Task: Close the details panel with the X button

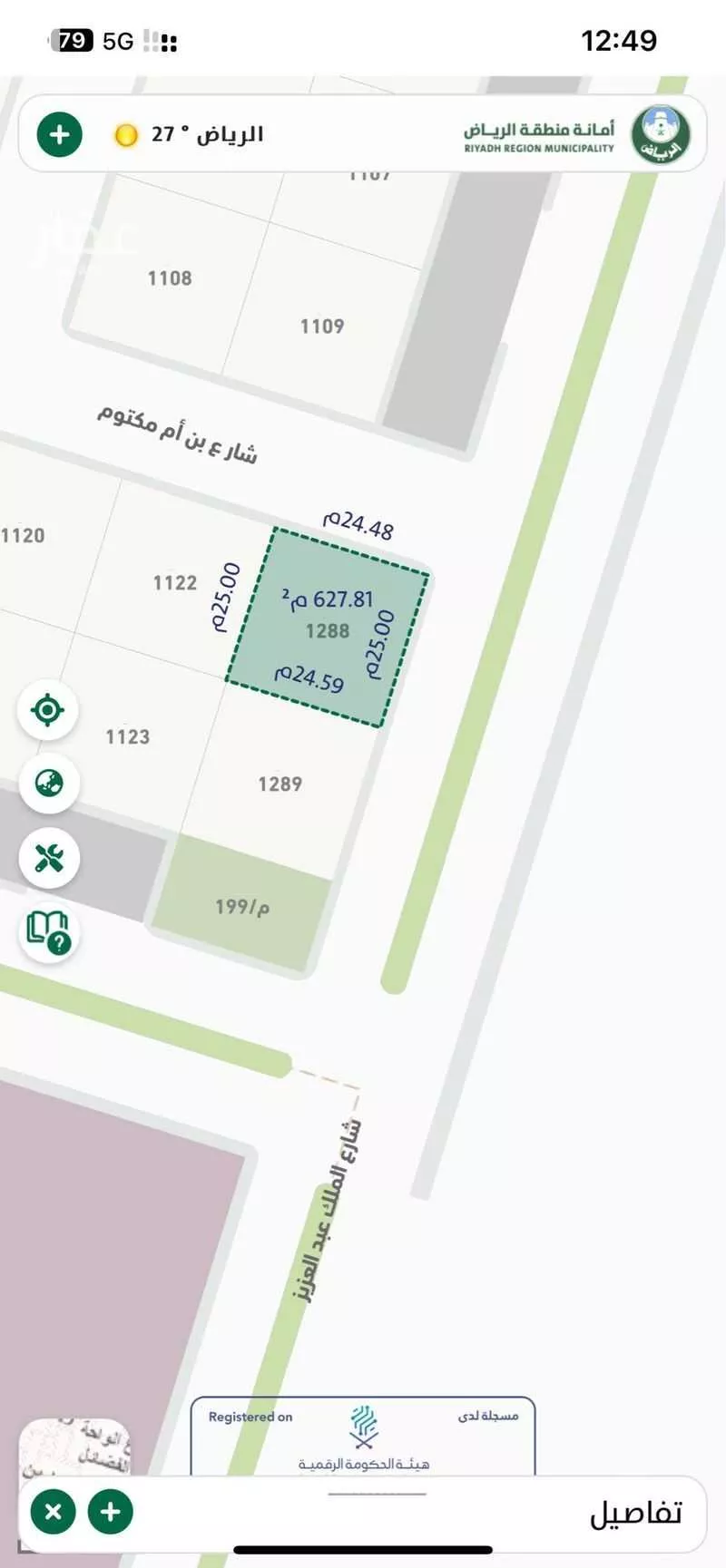Action: 53,1512
